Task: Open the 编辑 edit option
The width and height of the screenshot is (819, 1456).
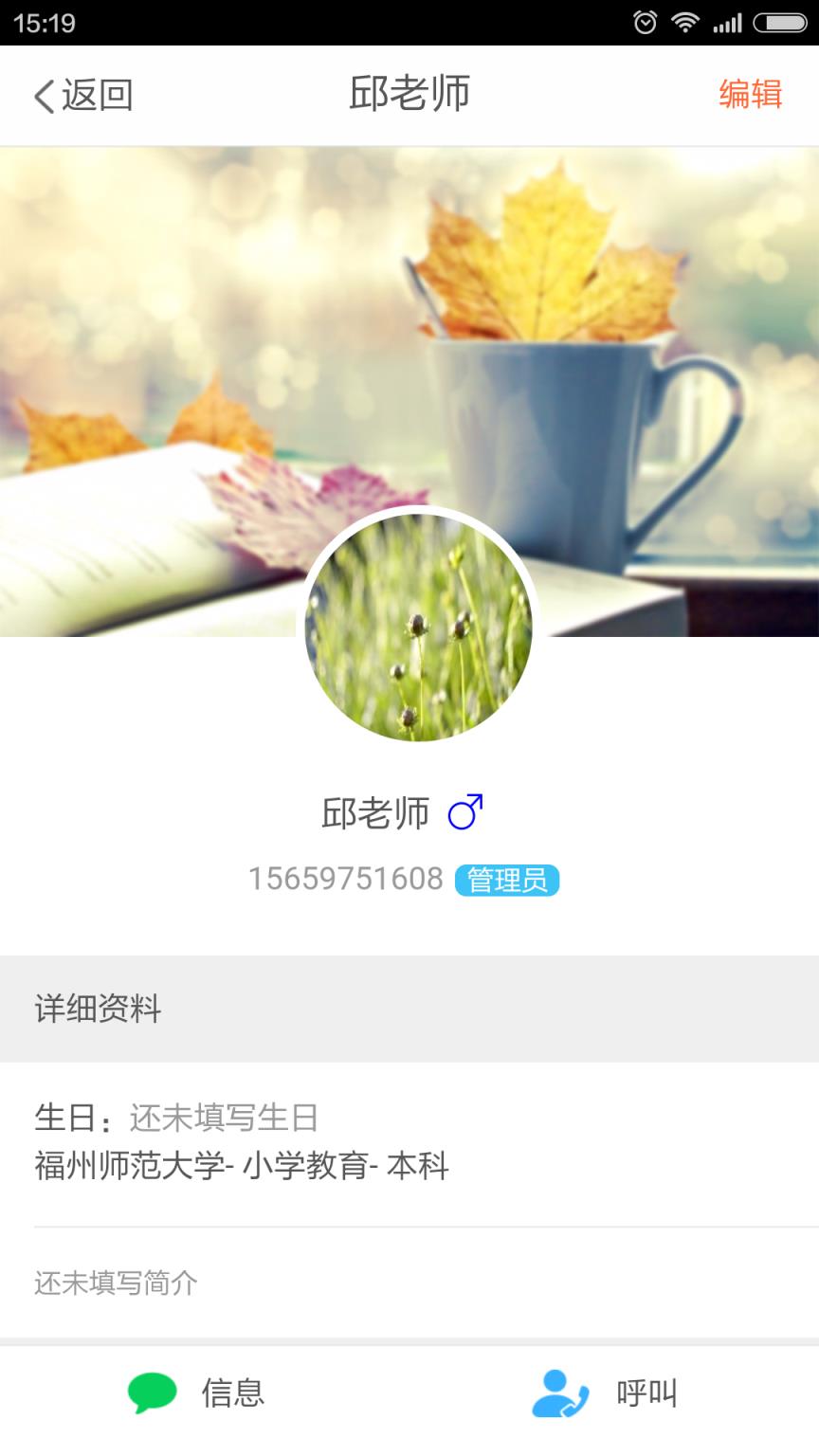Action: pyautogui.click(x=752, y=94)
